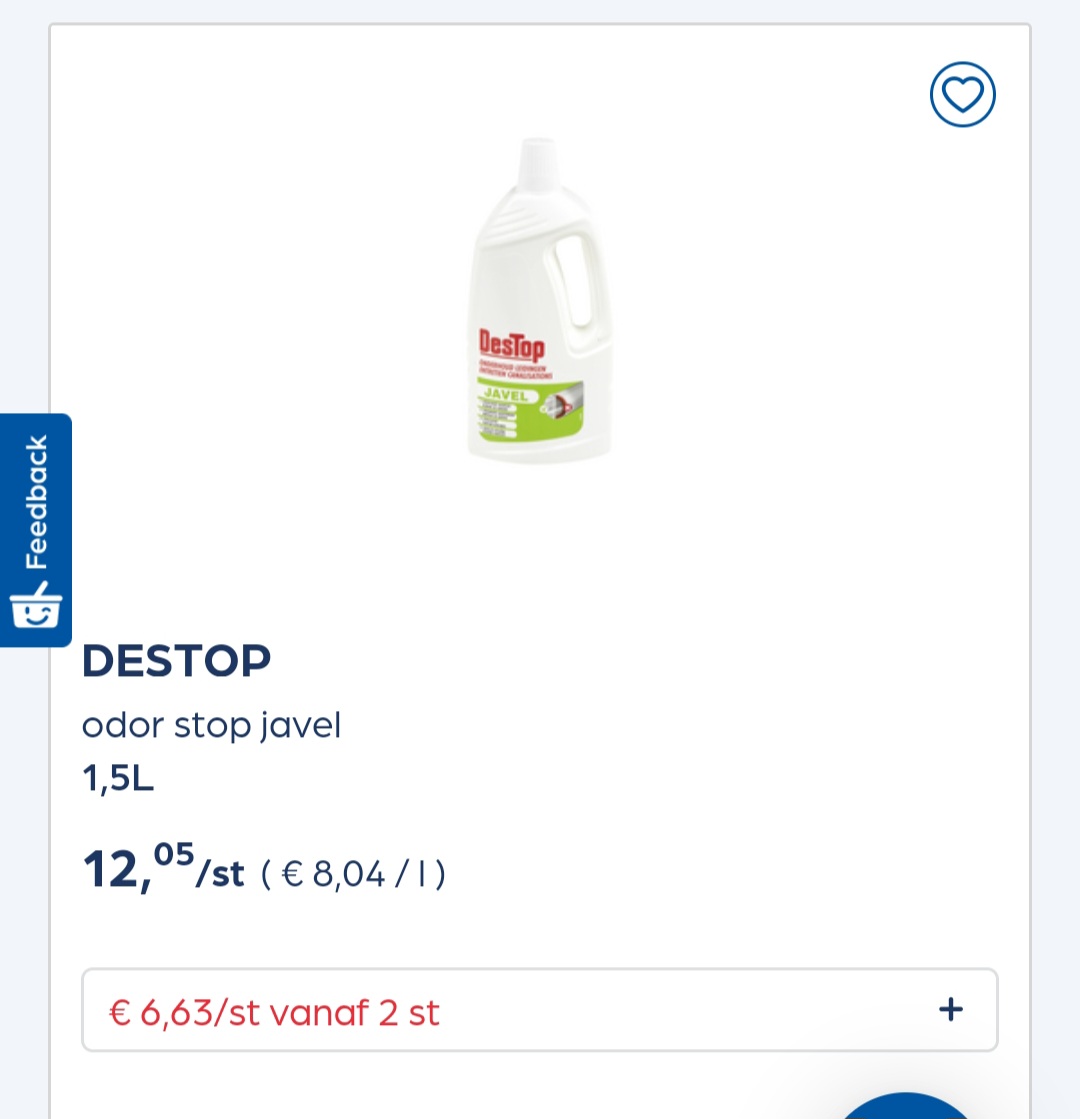
Task: Toggle the favorite heart for this product
Action: click(x=962, y=94)
